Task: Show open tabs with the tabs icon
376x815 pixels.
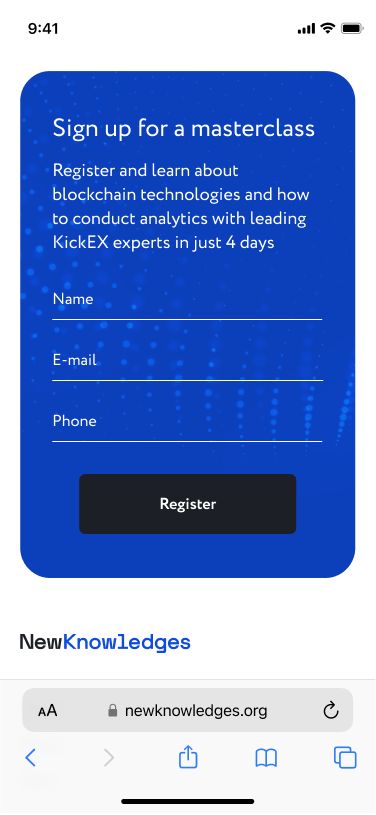Action: 345,757
